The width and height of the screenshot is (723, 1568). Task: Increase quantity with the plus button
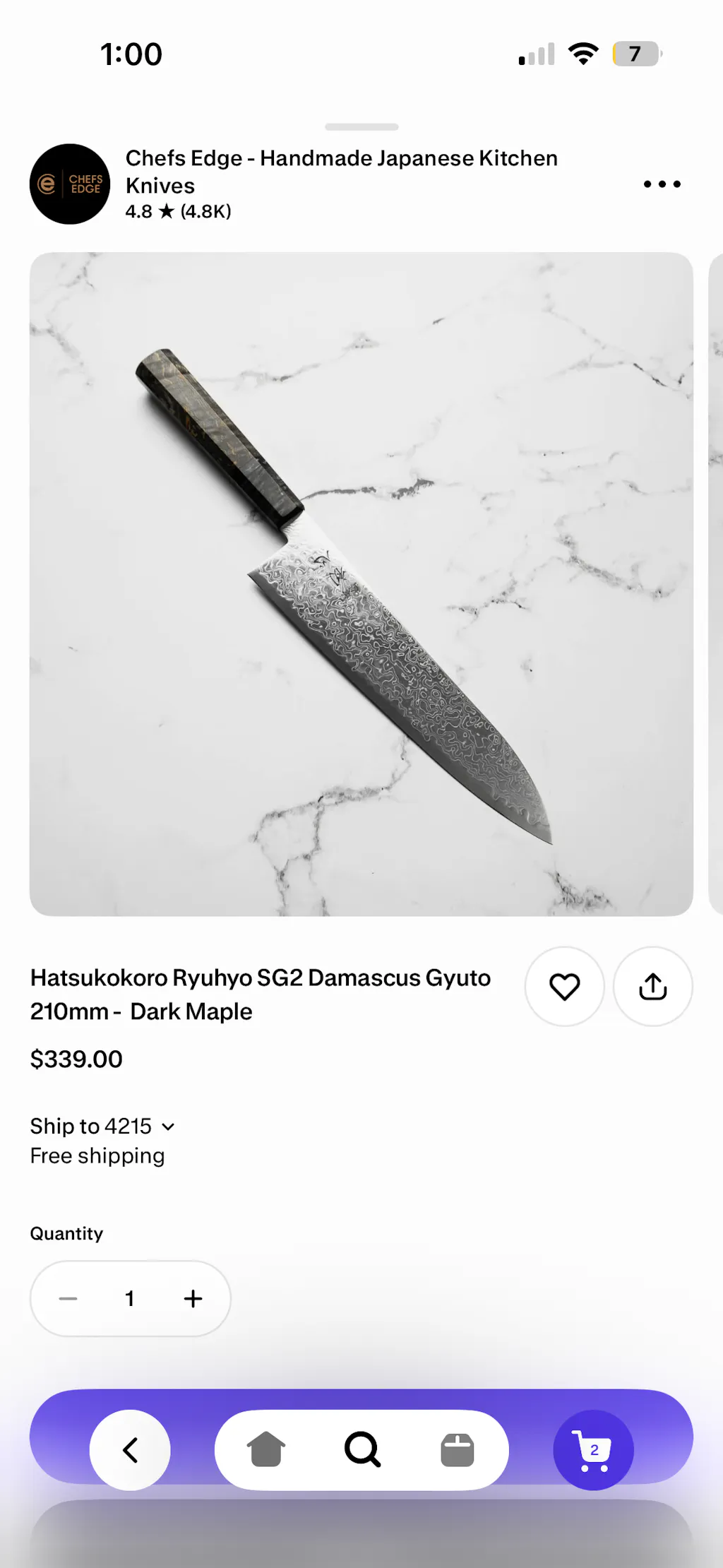[193, 1298]
